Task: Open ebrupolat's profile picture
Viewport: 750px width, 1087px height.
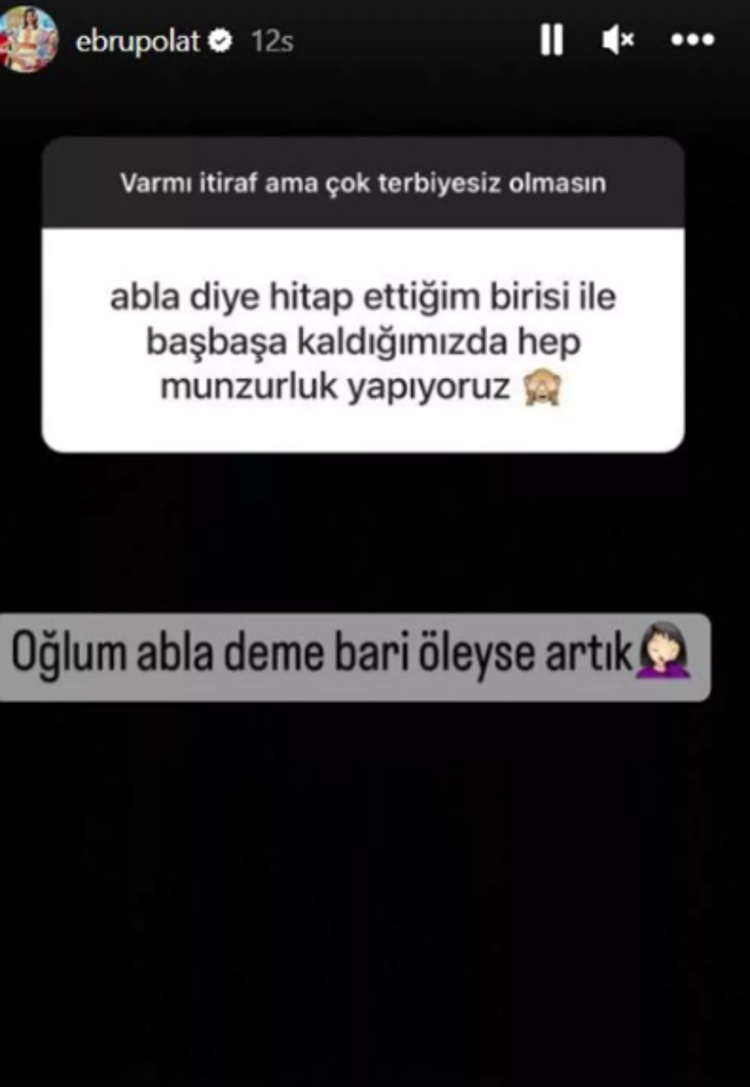Action: (x=30, y=40)
